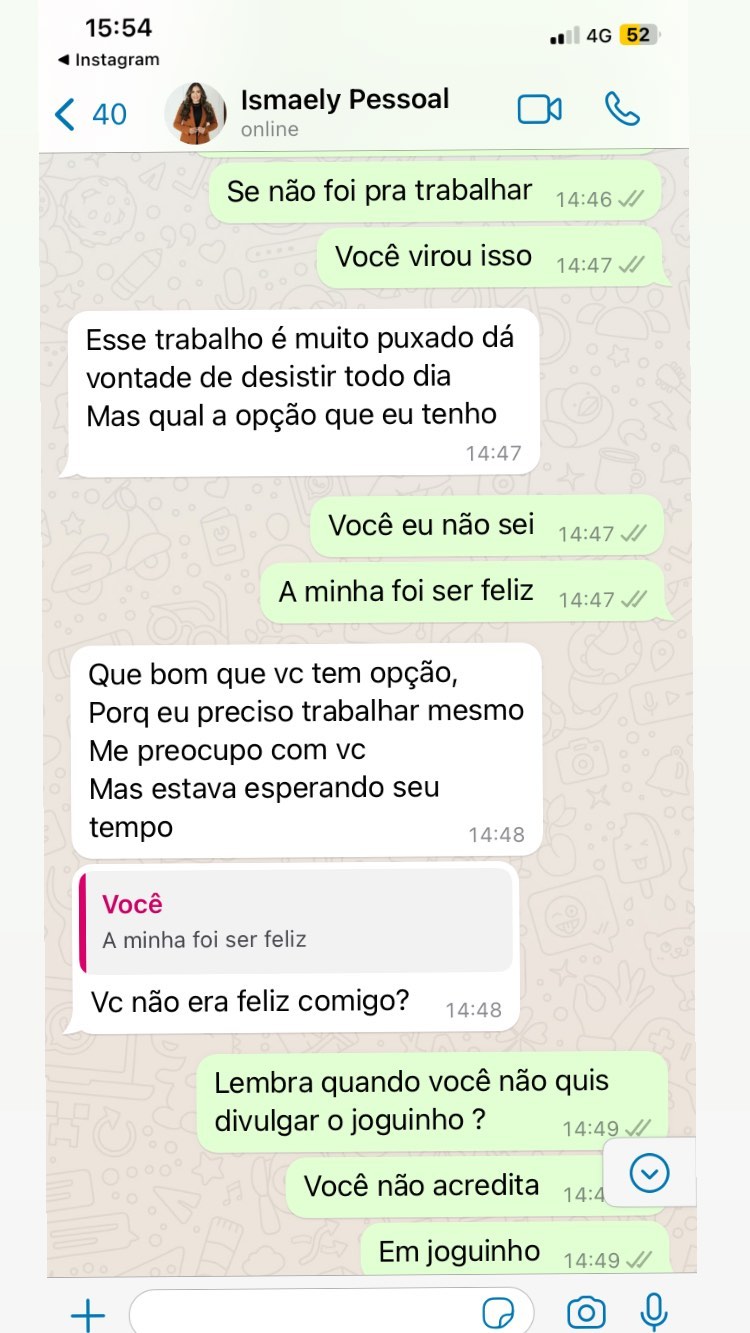Start a voice call with Ismaely Pessoal
Screen dimensions: 750x1333
(622, 109)
